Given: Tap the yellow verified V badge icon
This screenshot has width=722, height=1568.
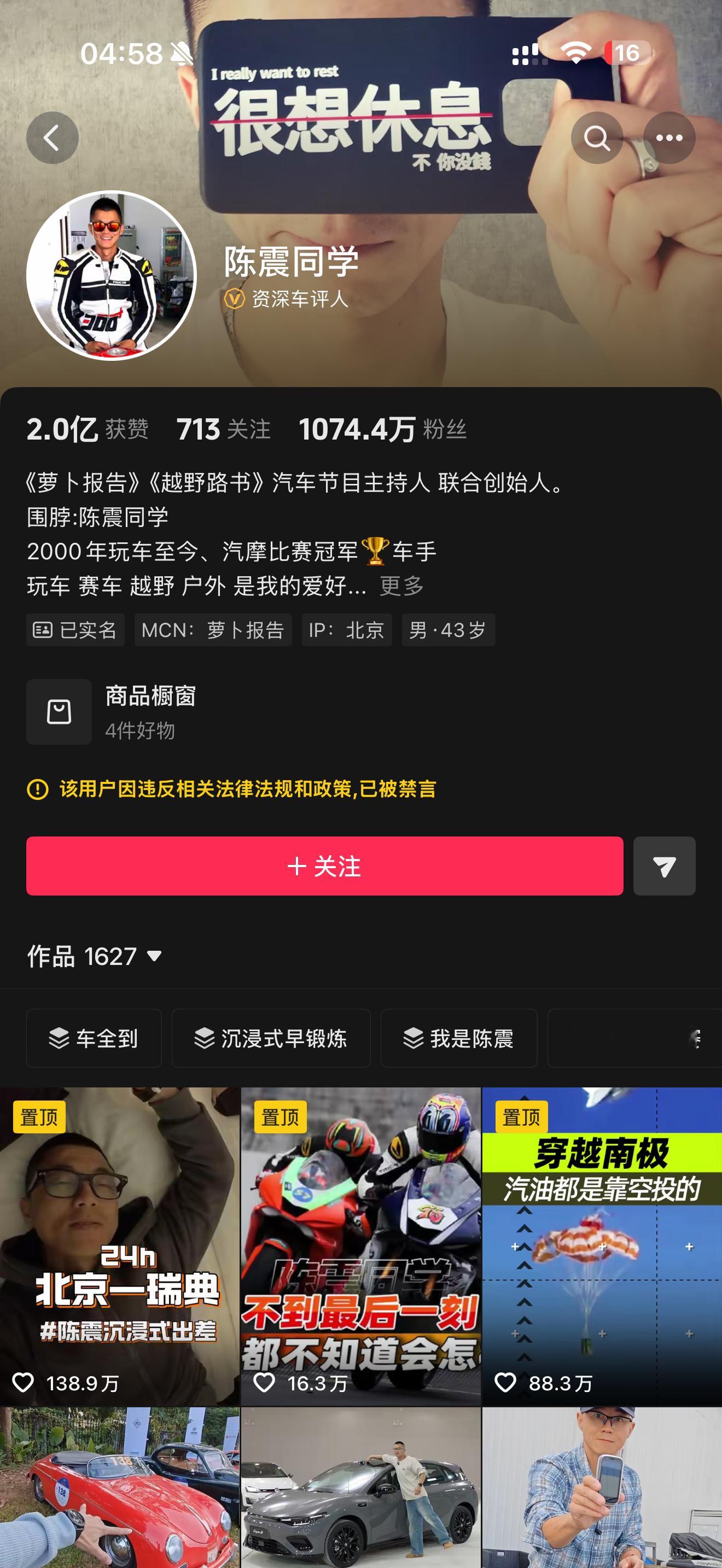Looking at the screenshot, I should tap(234, 299).
